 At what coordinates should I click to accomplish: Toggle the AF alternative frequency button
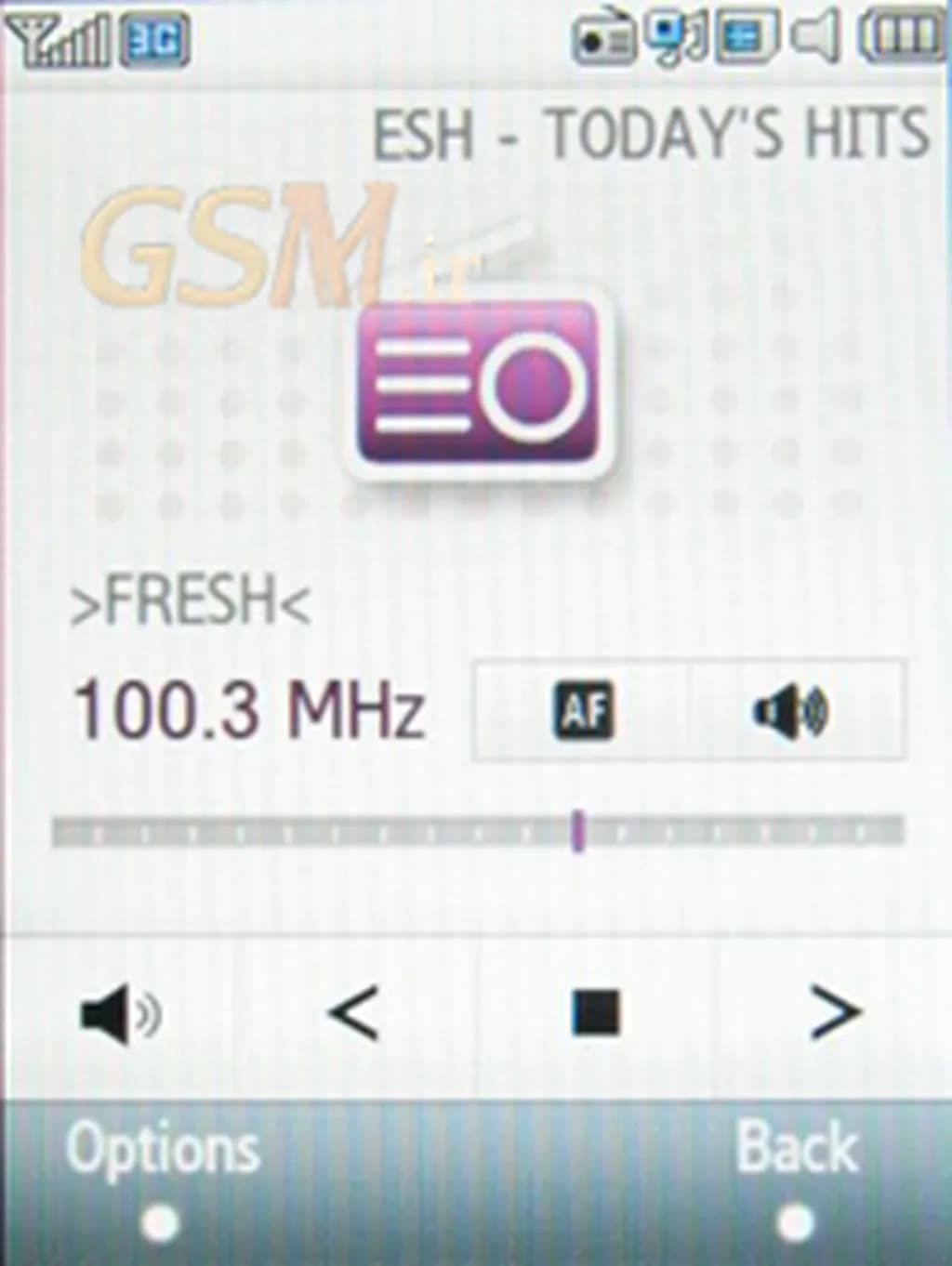[x=583, y=711]
